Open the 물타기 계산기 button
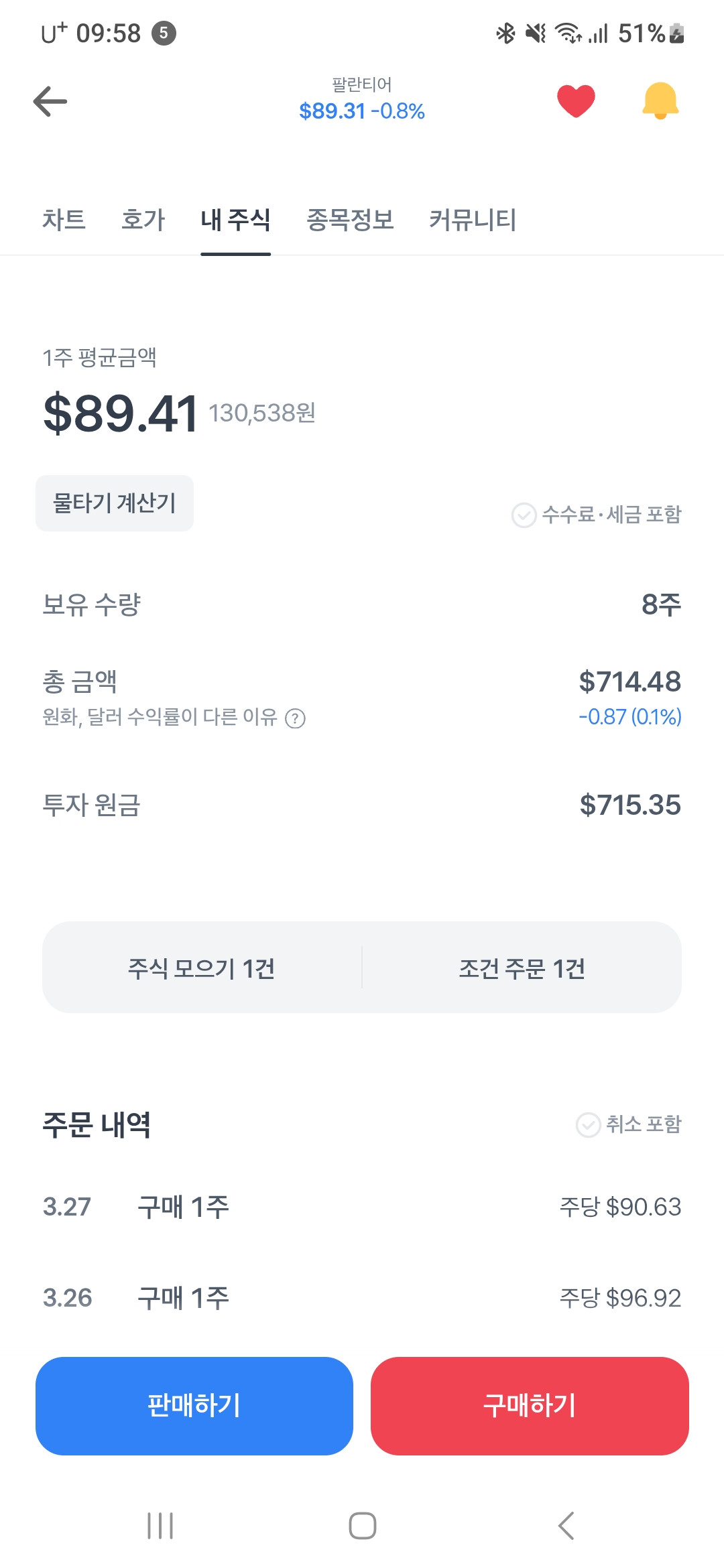The width and height of the screenshot is (724, 1568). coord(115,503)
